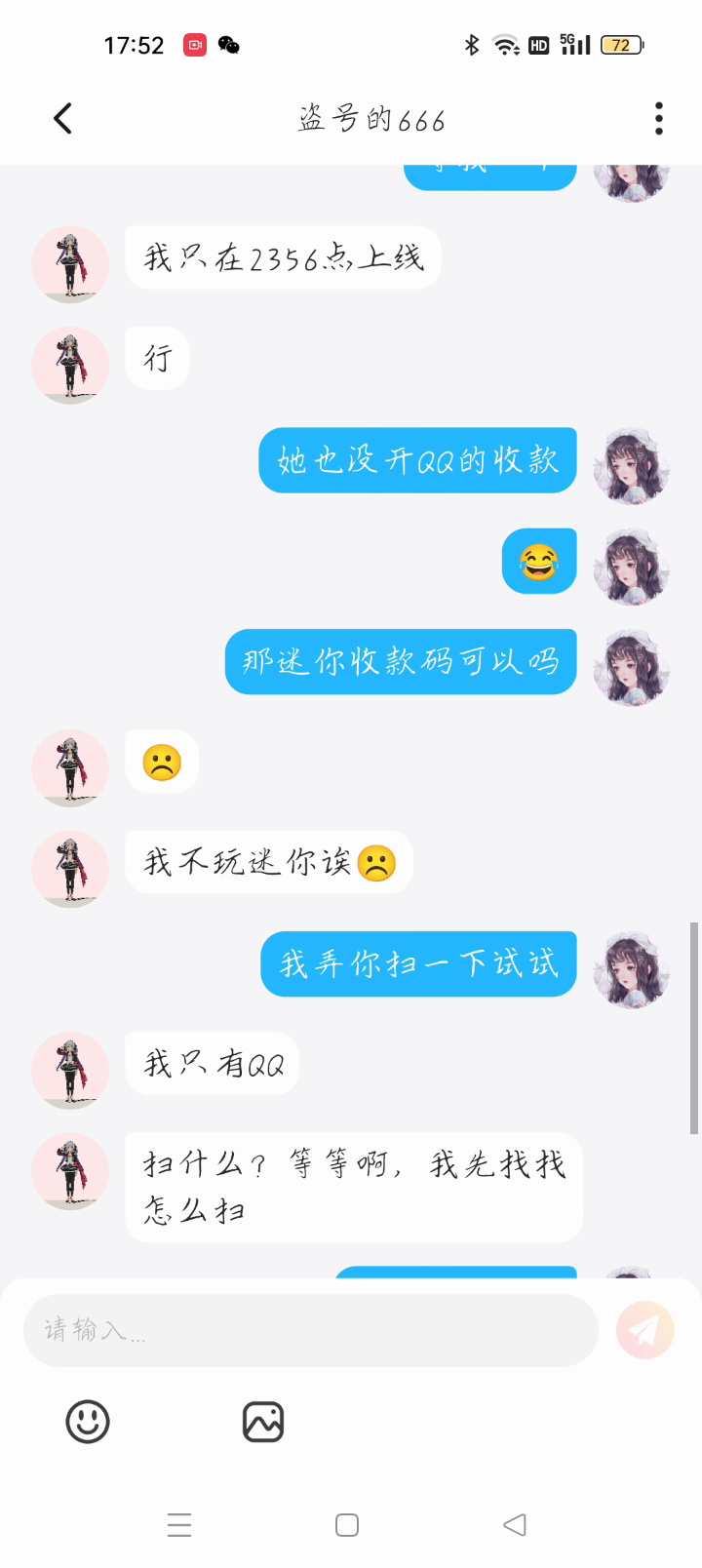The width and height of the screenshot is (702, 1568).
Task: Go back from the chat screen
Action: pyautogui.click(x=63, y=119)
